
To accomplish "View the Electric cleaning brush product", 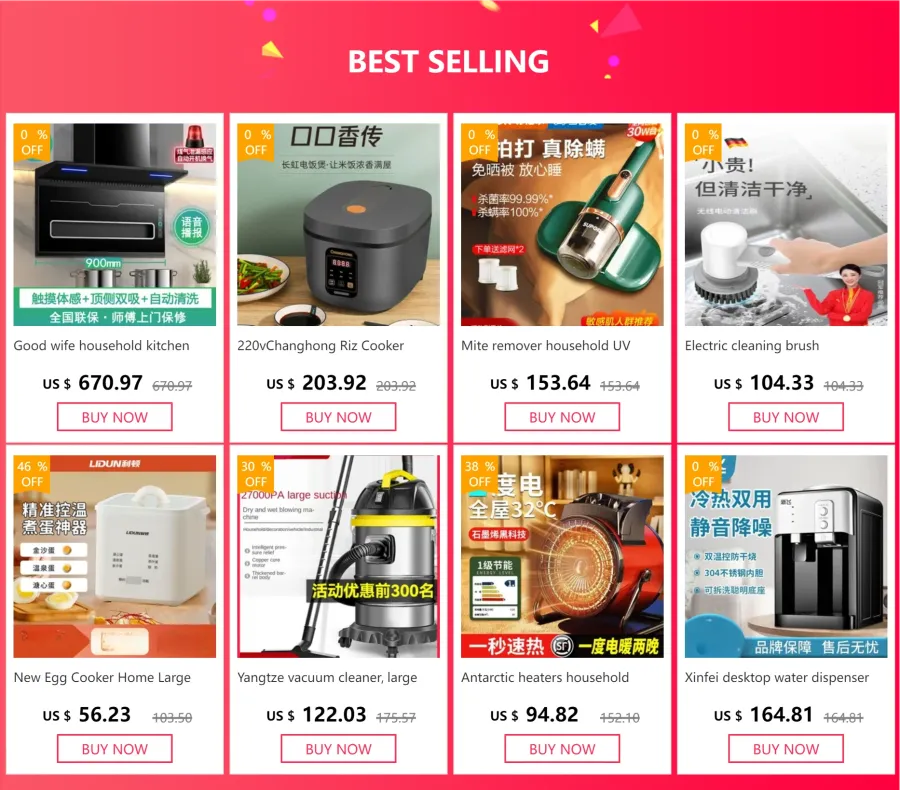I will (x=786, y=225).
